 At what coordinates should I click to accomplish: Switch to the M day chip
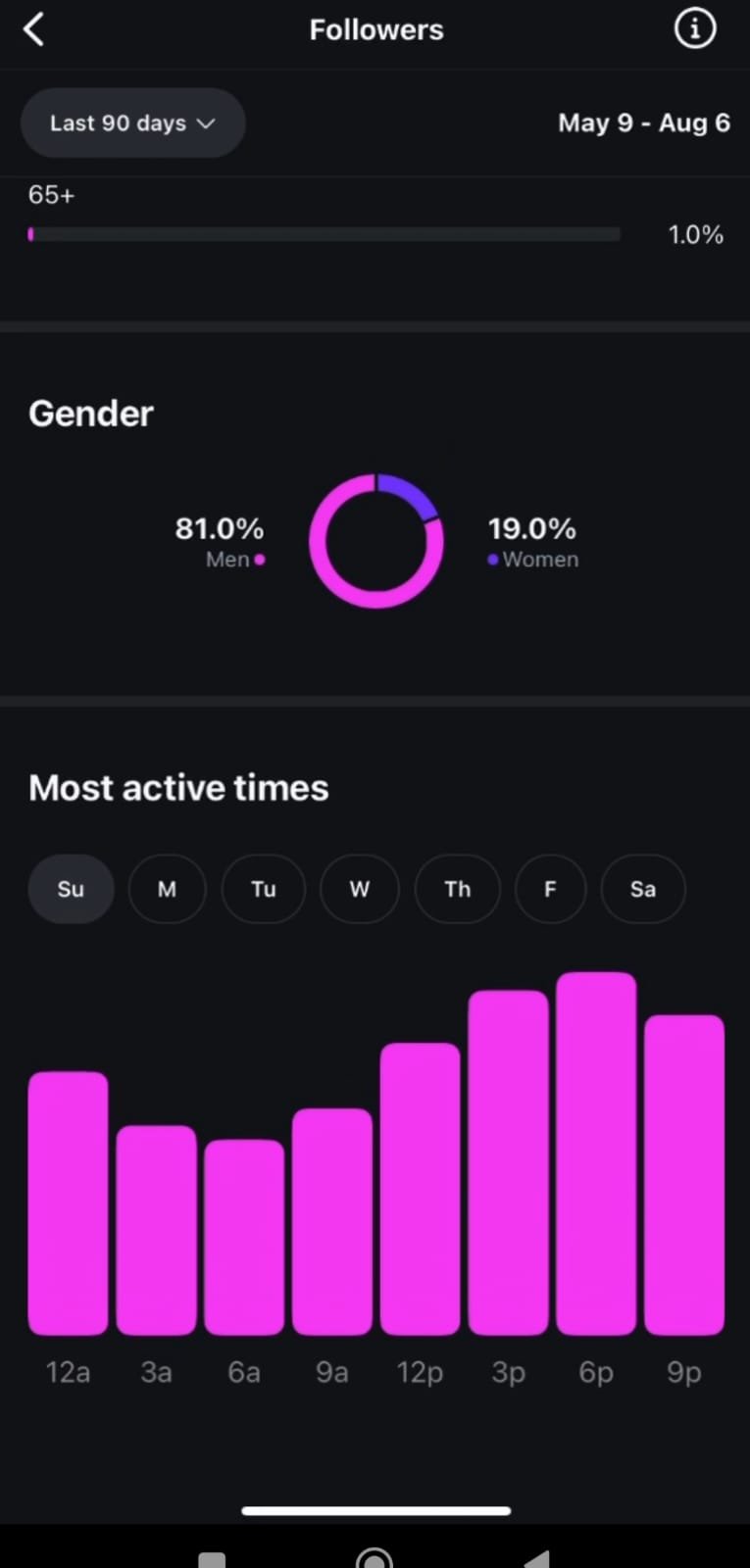[x=167, y=889]
